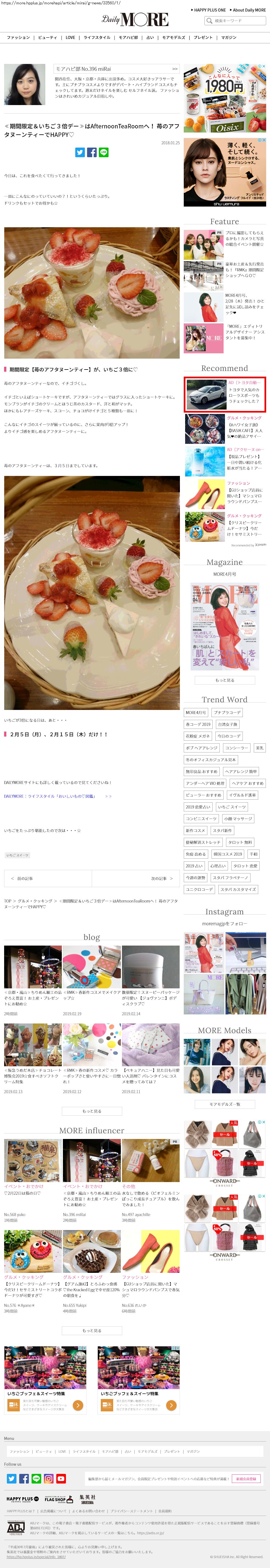270x1568 pixels.
Task: Open the ファッション menu category
Action: pos(18,38)
